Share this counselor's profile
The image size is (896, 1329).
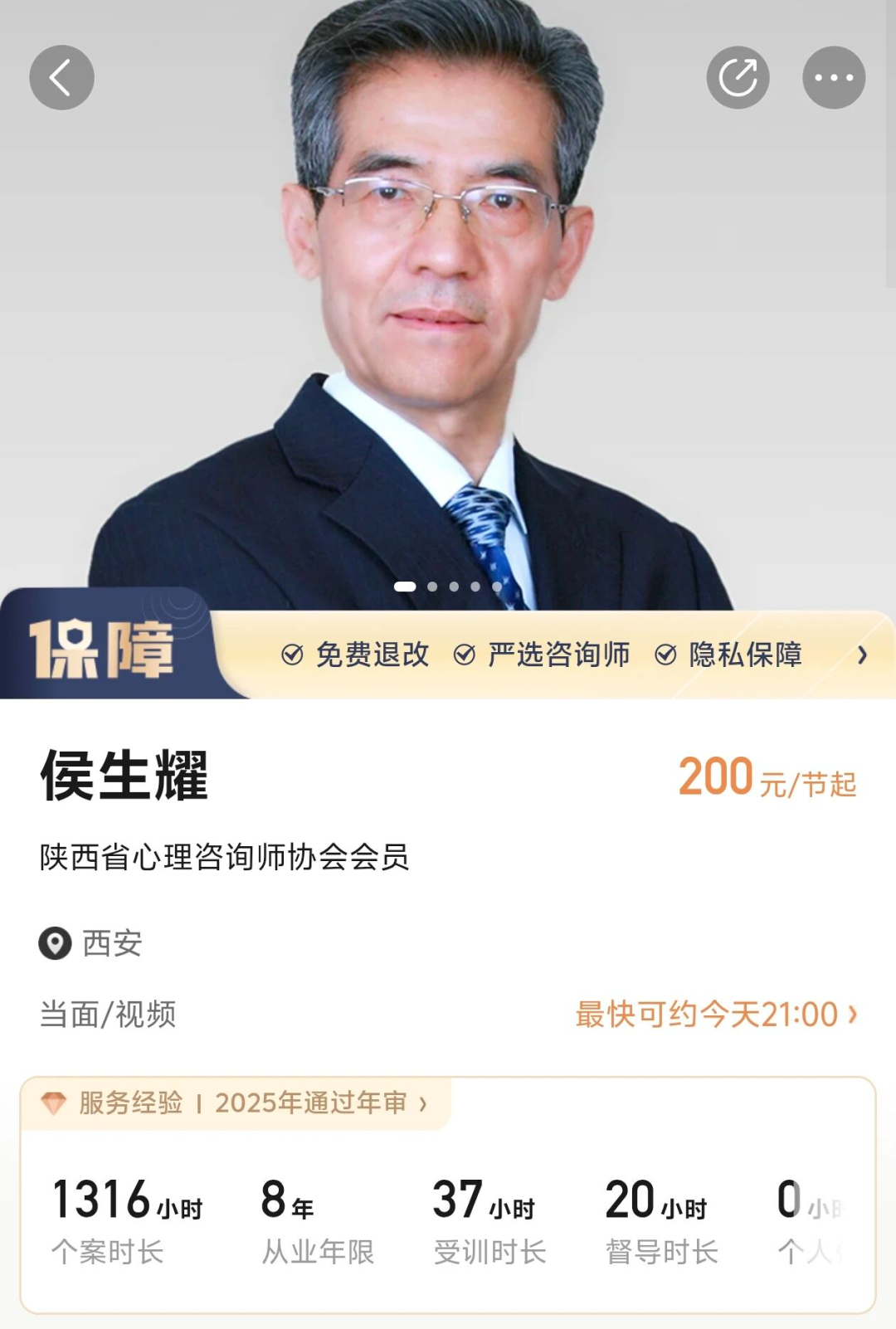[x=738, y=78]
